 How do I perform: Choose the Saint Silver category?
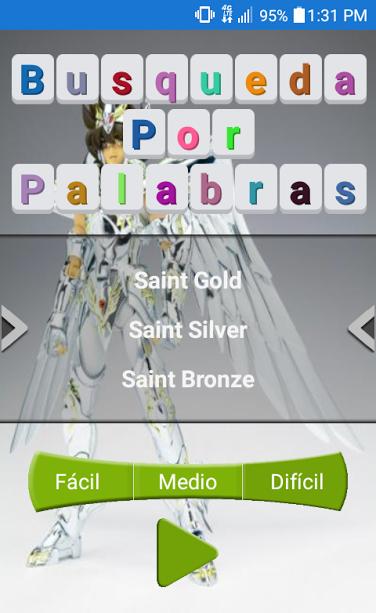pos(188,330)
